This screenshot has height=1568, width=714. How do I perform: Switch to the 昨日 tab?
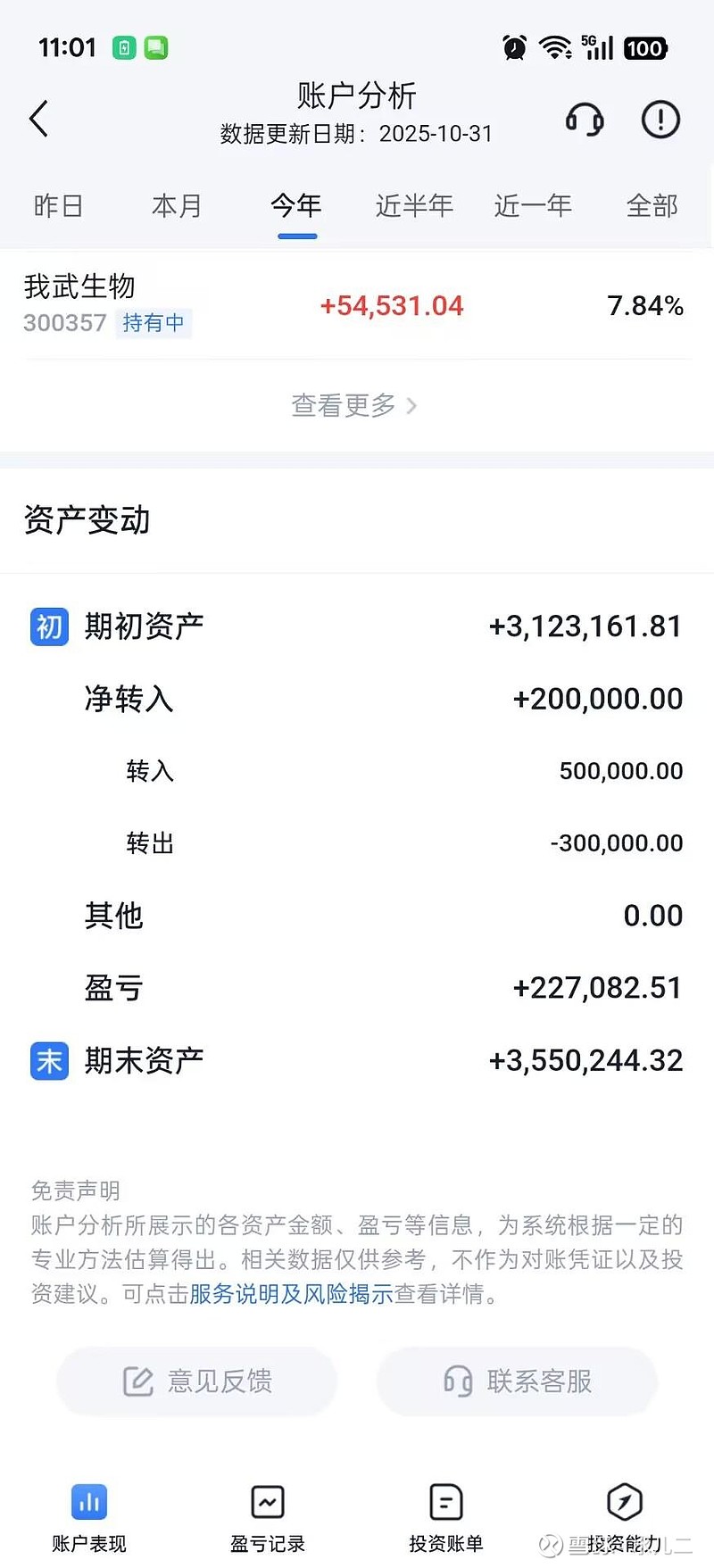tap(59, 206)
